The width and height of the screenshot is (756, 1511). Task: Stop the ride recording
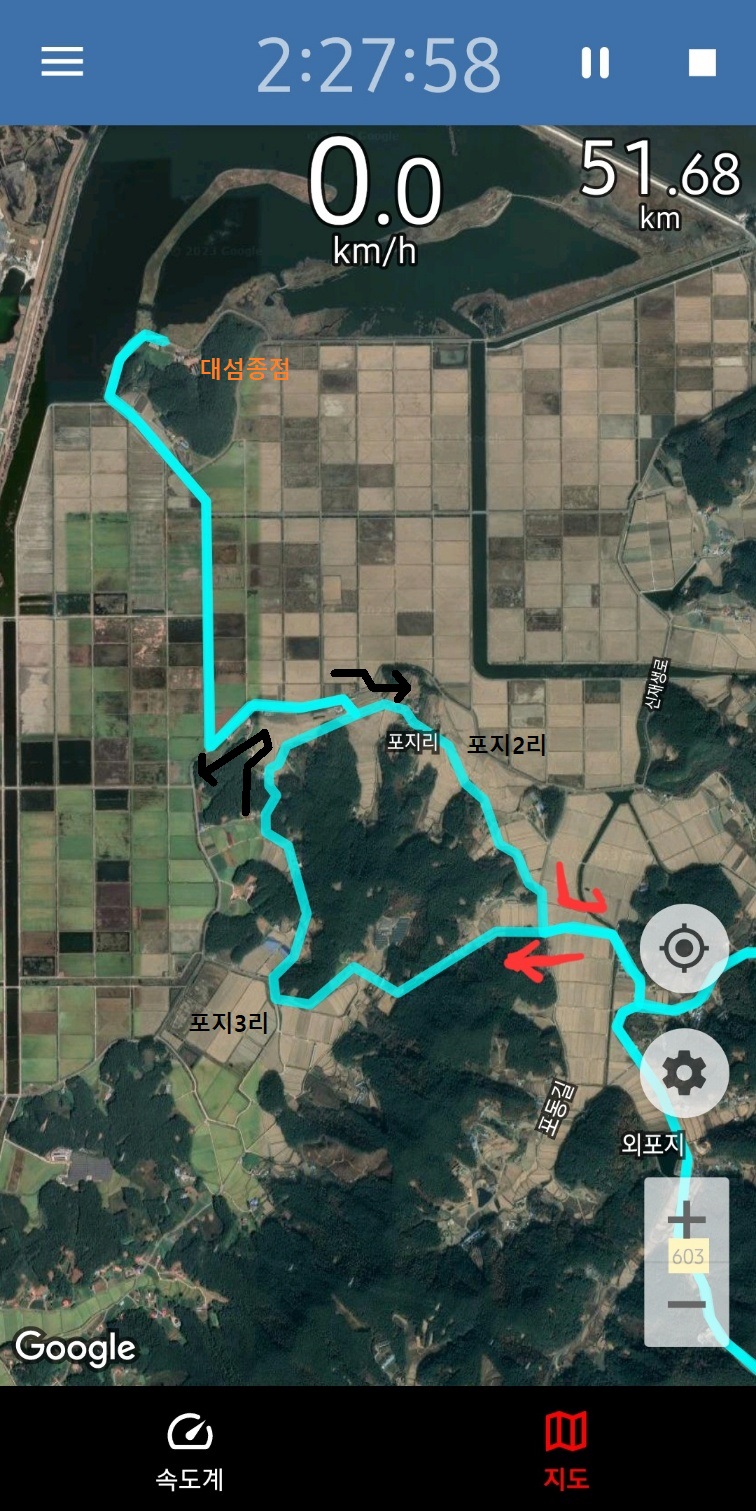pos(703,62)
